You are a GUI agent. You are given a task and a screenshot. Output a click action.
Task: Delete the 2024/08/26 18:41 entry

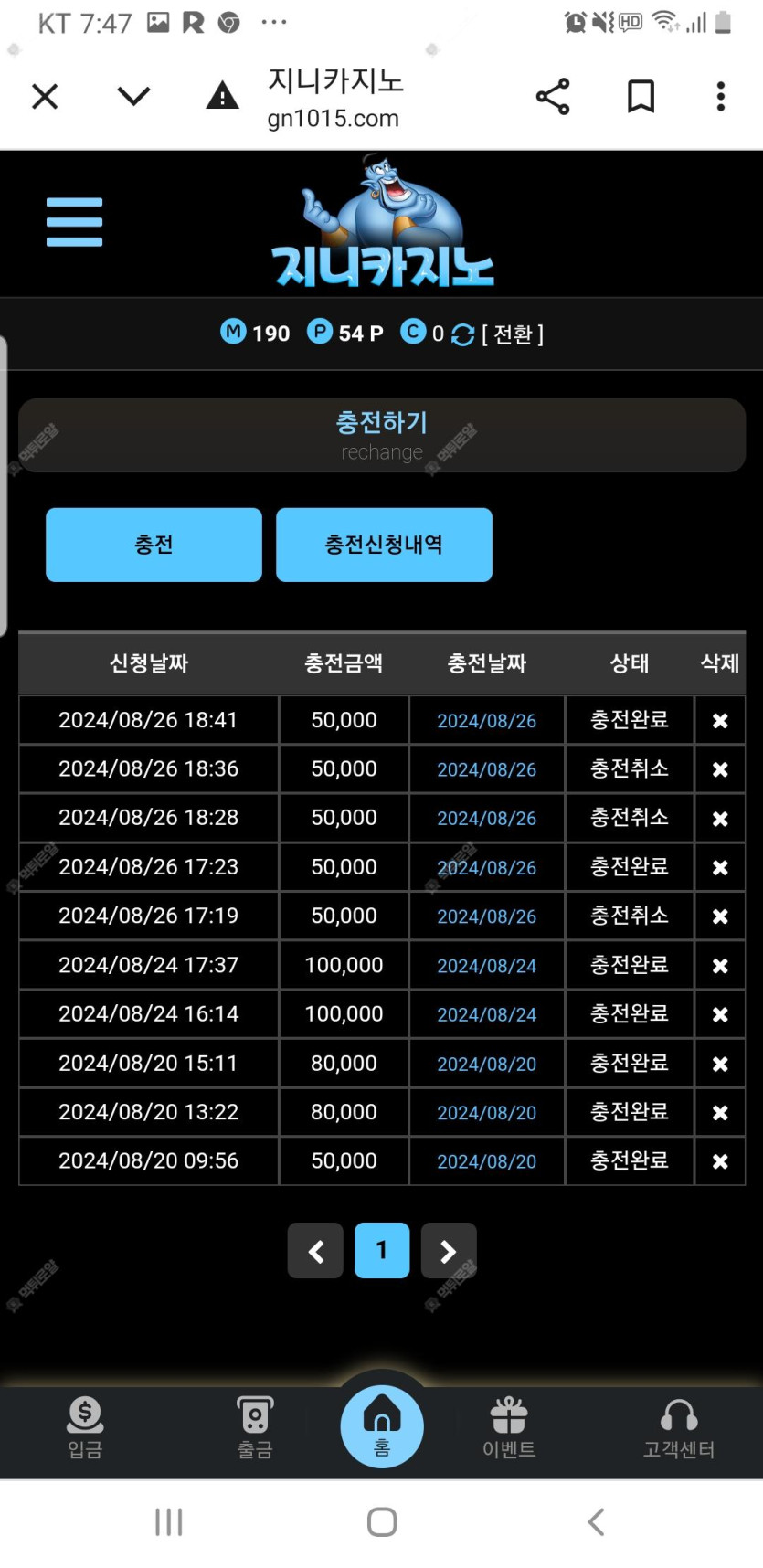coord(720,721)
